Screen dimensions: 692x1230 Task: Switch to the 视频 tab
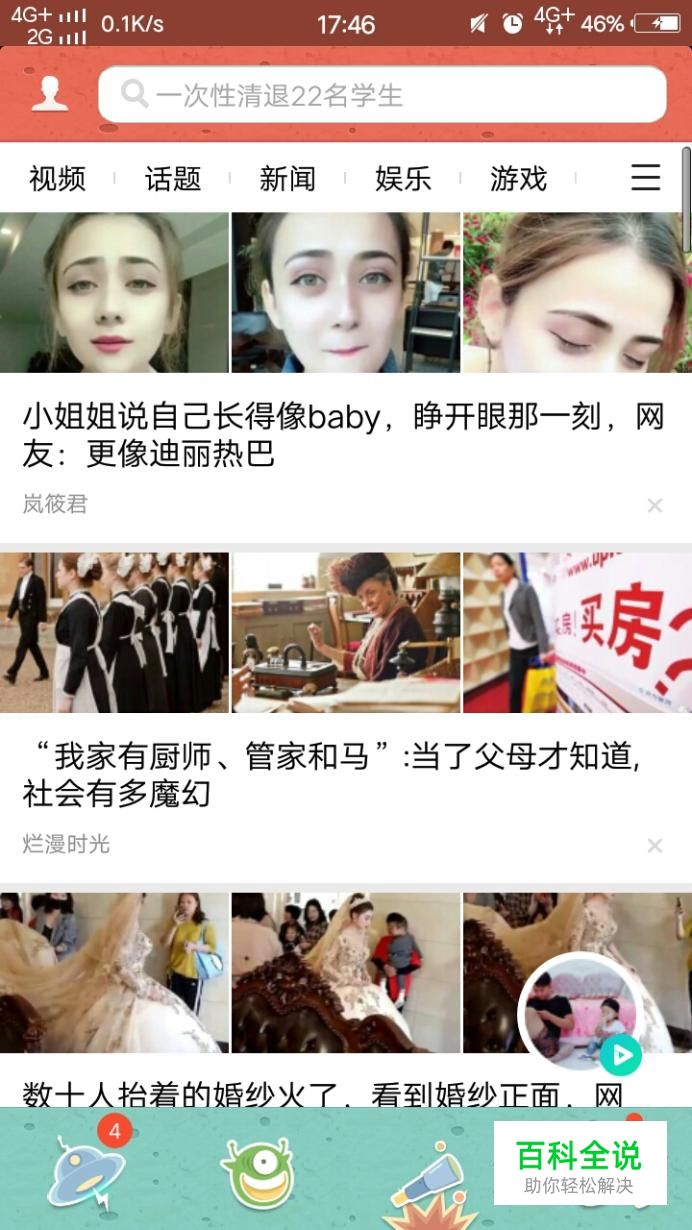pos(57,179)
